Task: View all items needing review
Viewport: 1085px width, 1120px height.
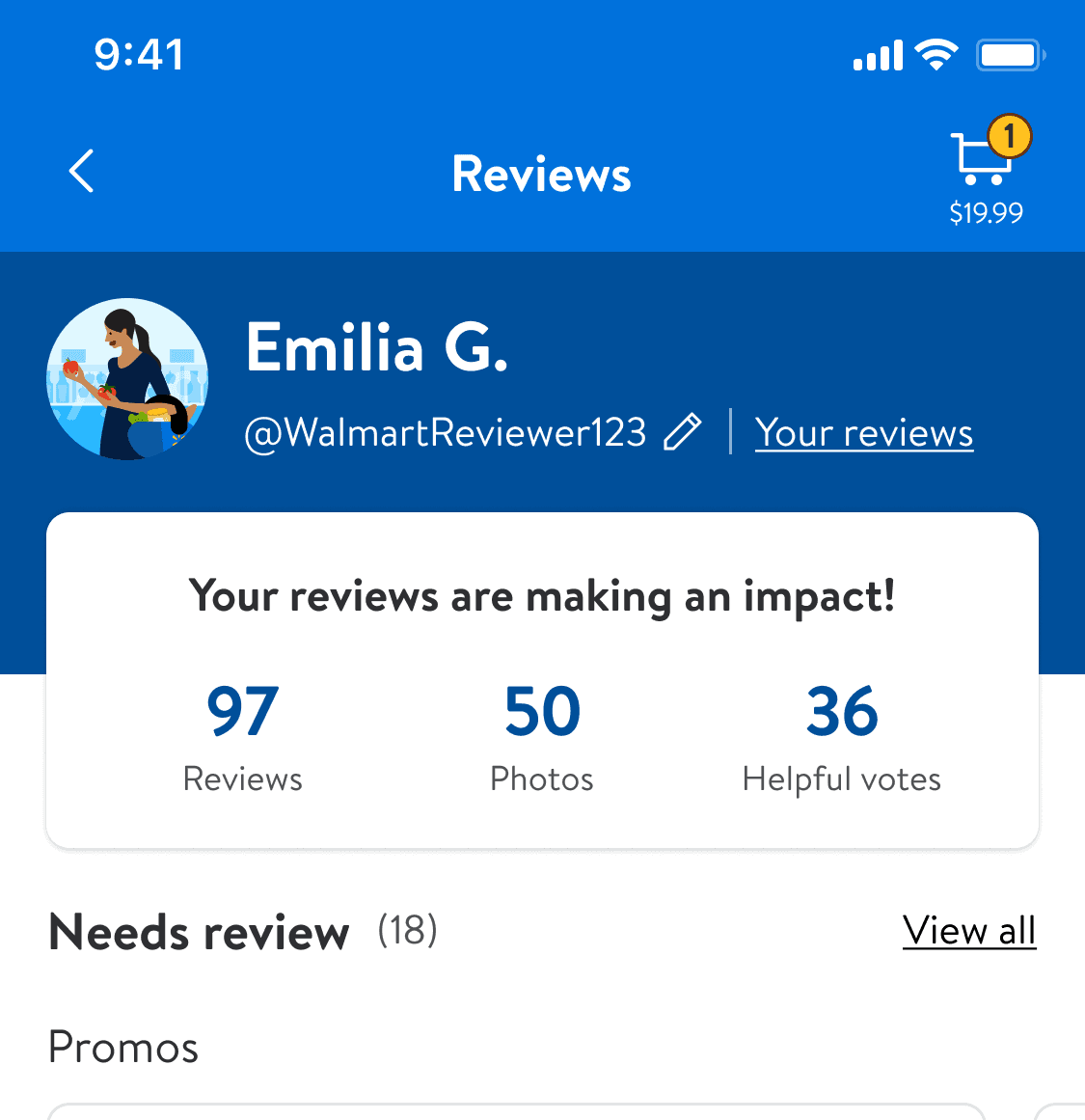Action: tap(968, 931)
